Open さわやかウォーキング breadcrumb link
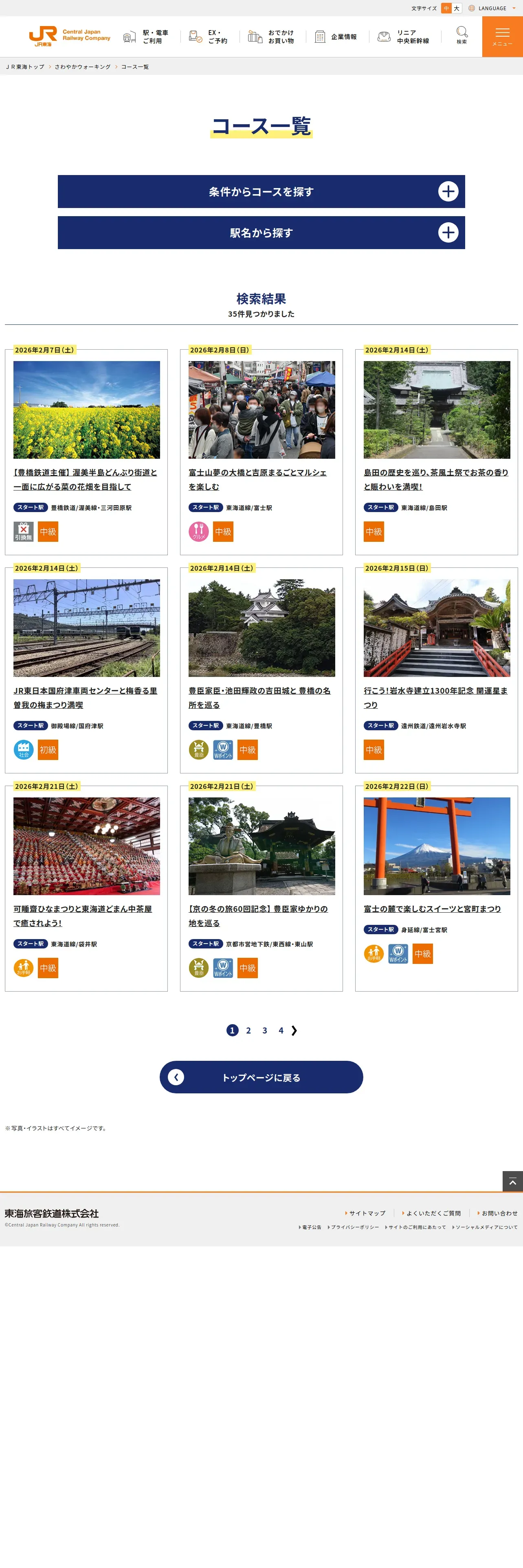This screenshot has height=1568, width=523. point(82,67)
